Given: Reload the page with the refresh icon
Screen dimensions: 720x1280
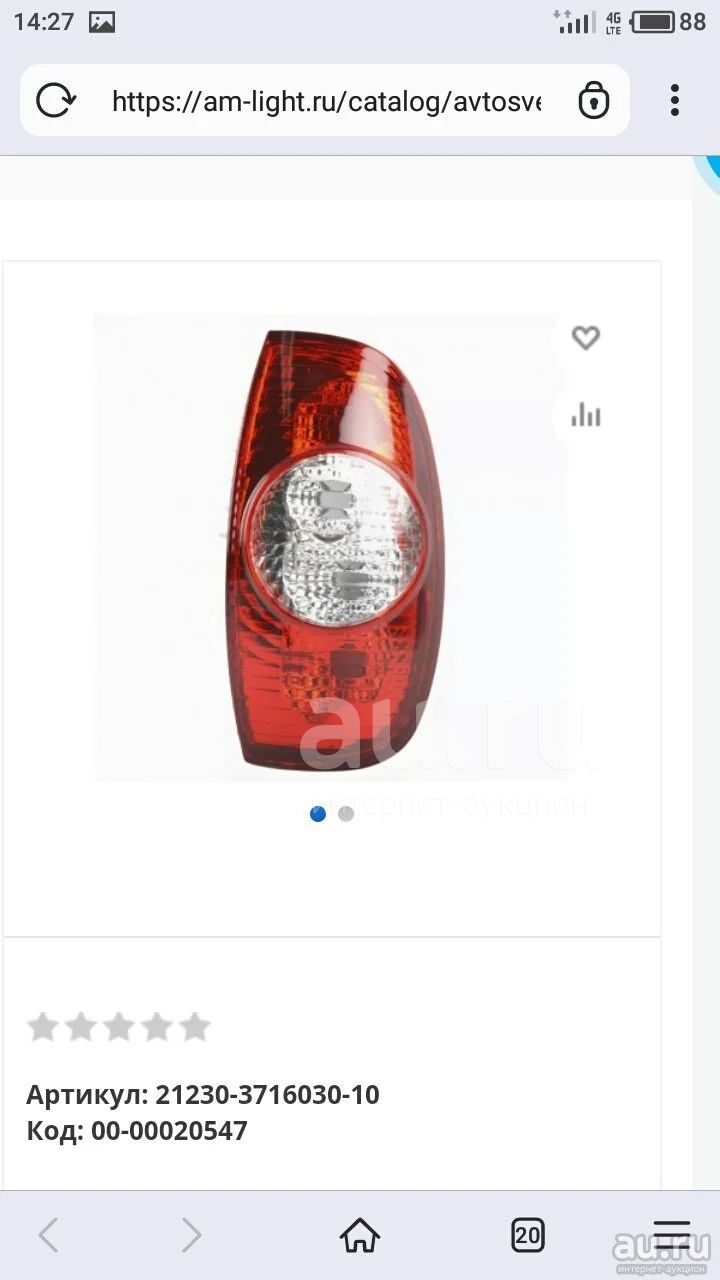Looking at the screenshot, I should tap(55, 100).
